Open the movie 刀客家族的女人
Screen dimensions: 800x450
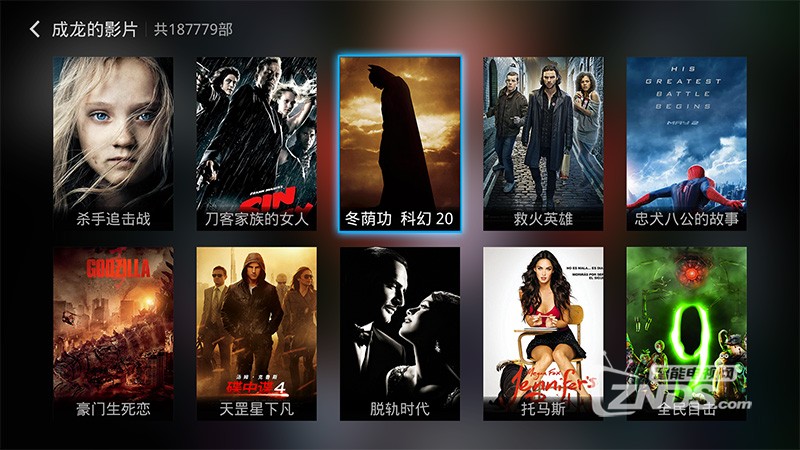[256, 143]
